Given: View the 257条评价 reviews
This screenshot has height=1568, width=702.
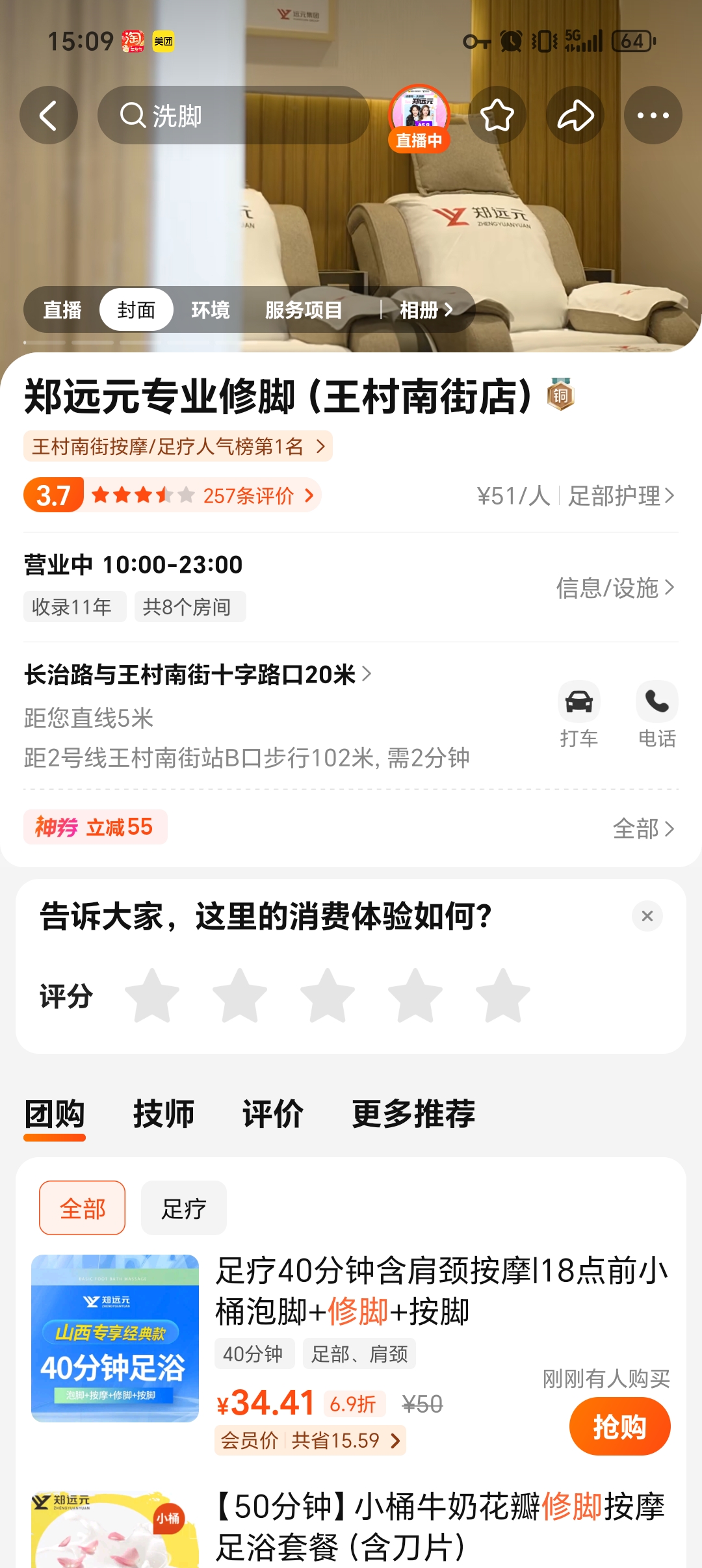Looking at the screenshot, I should click(x=257, y=496).
